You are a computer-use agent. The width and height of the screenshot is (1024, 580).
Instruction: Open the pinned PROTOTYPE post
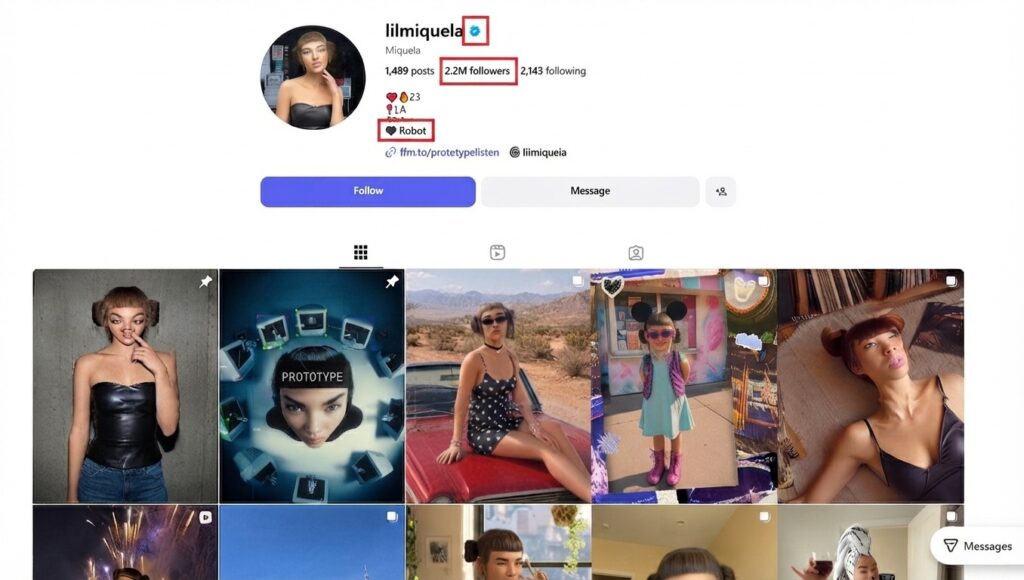(312, 386)
